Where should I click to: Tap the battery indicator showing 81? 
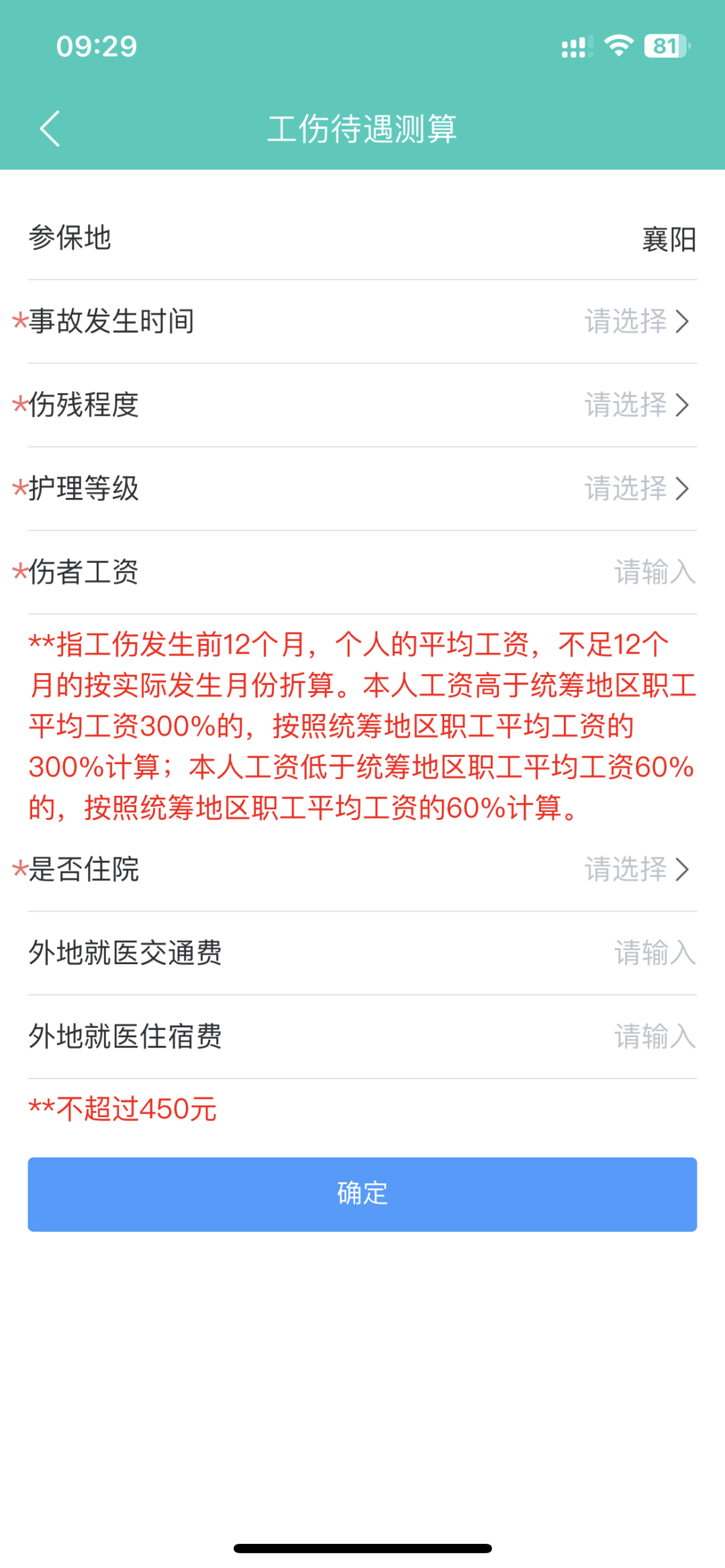point(665,45)
